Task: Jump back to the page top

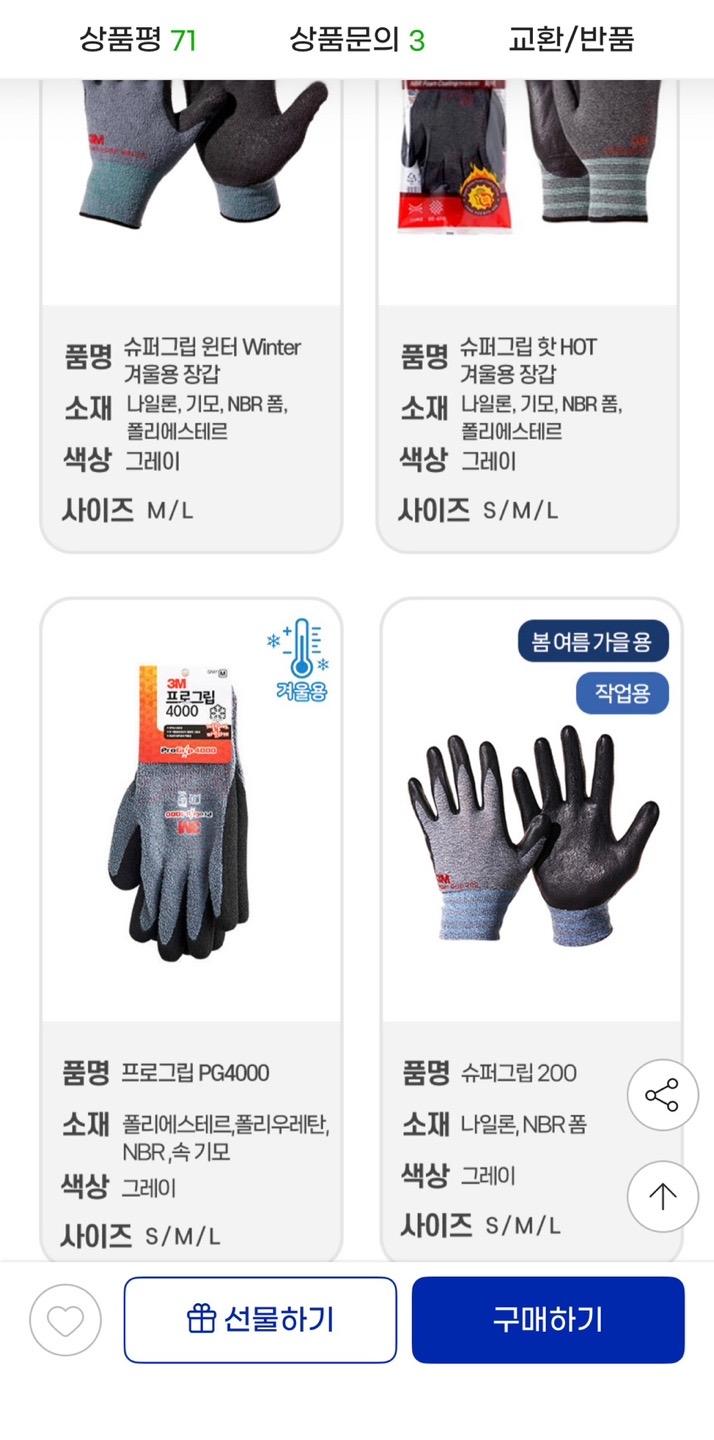Action: point(662,1196)
